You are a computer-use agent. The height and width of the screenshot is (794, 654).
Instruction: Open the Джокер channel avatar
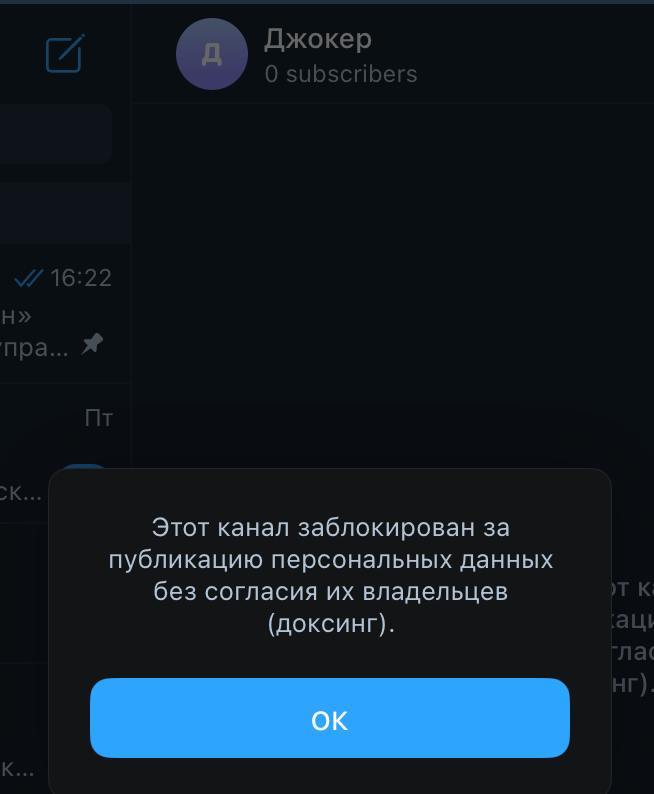coord(212,54)
